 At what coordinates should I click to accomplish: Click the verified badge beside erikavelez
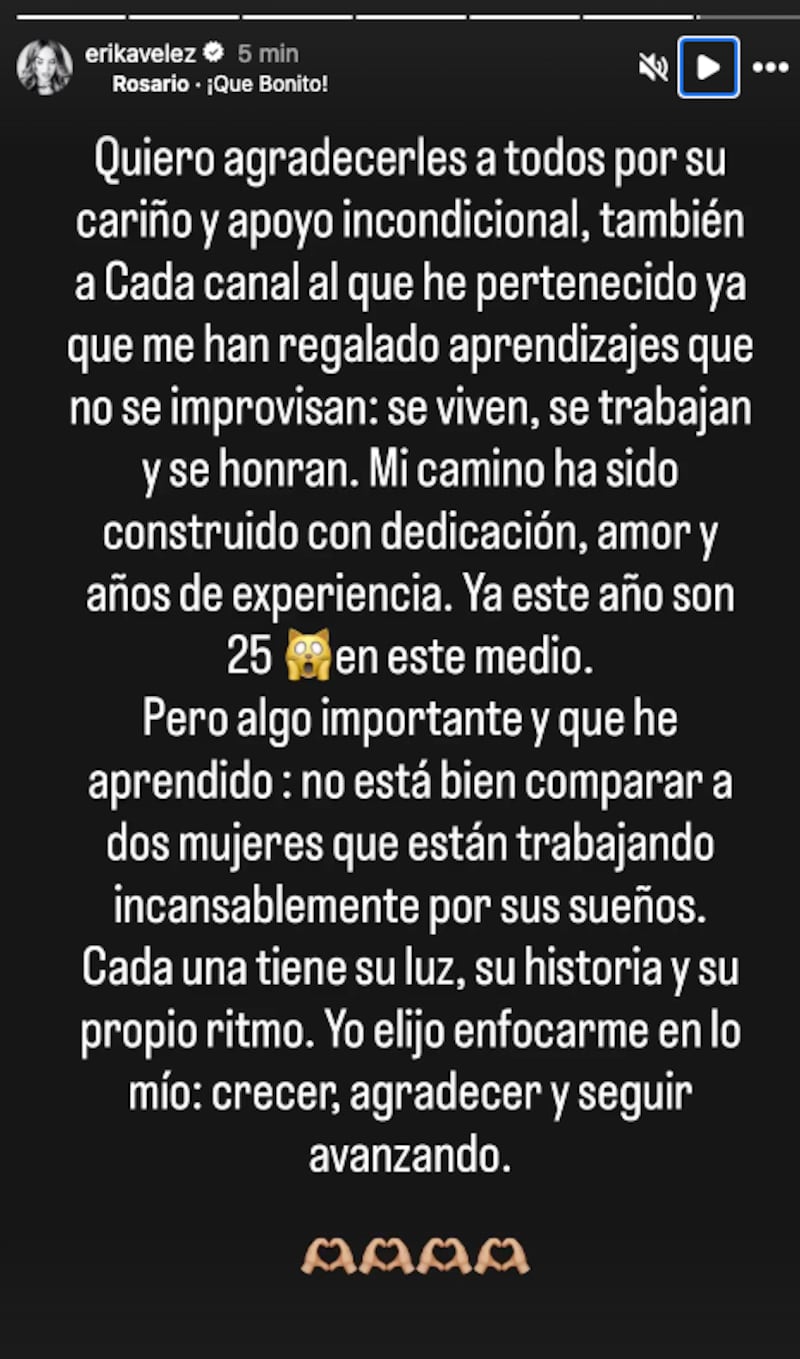[x=213, y=52]
